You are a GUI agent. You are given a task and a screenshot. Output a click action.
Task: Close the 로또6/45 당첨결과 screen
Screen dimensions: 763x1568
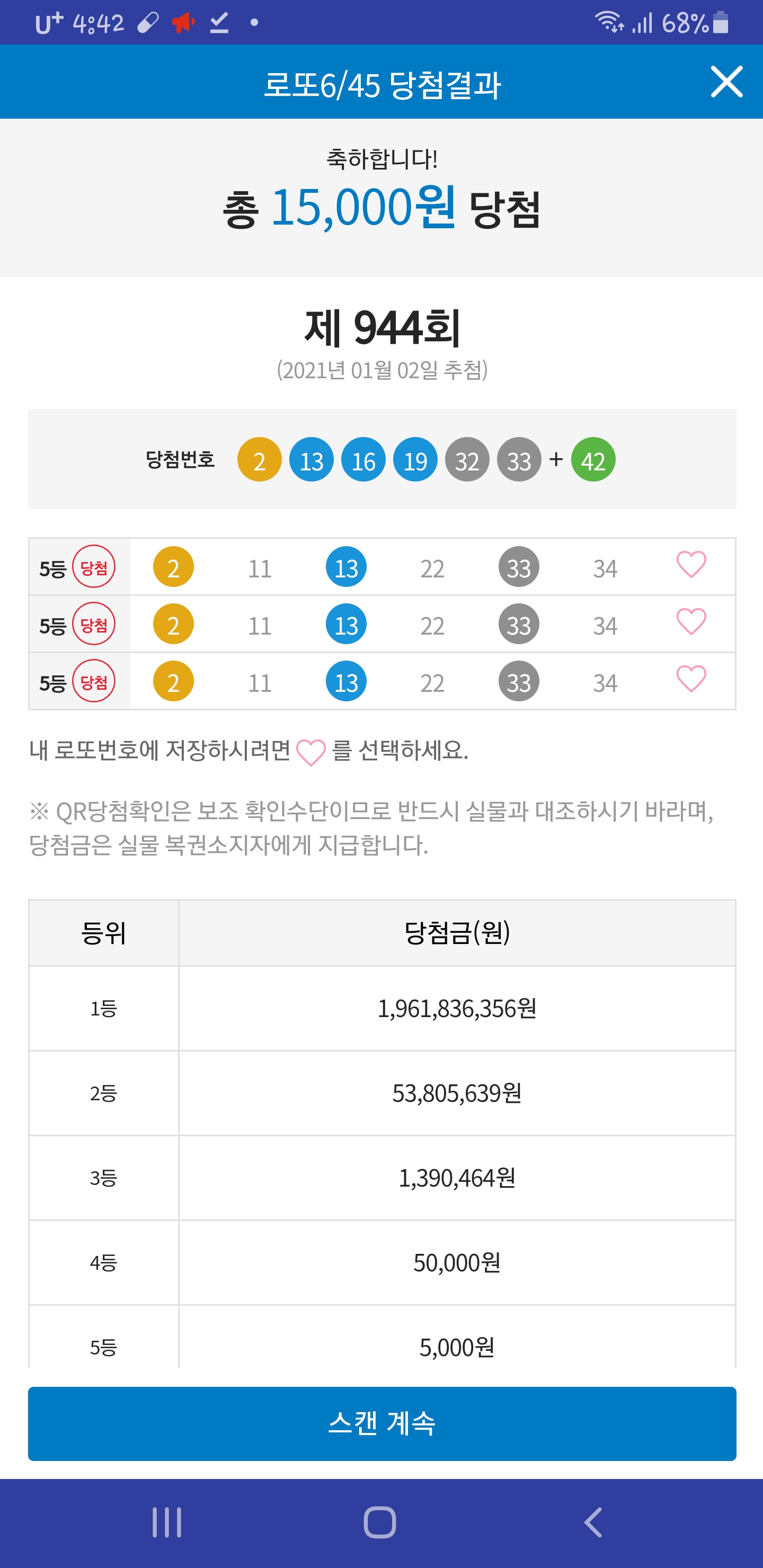coord(726,82)
